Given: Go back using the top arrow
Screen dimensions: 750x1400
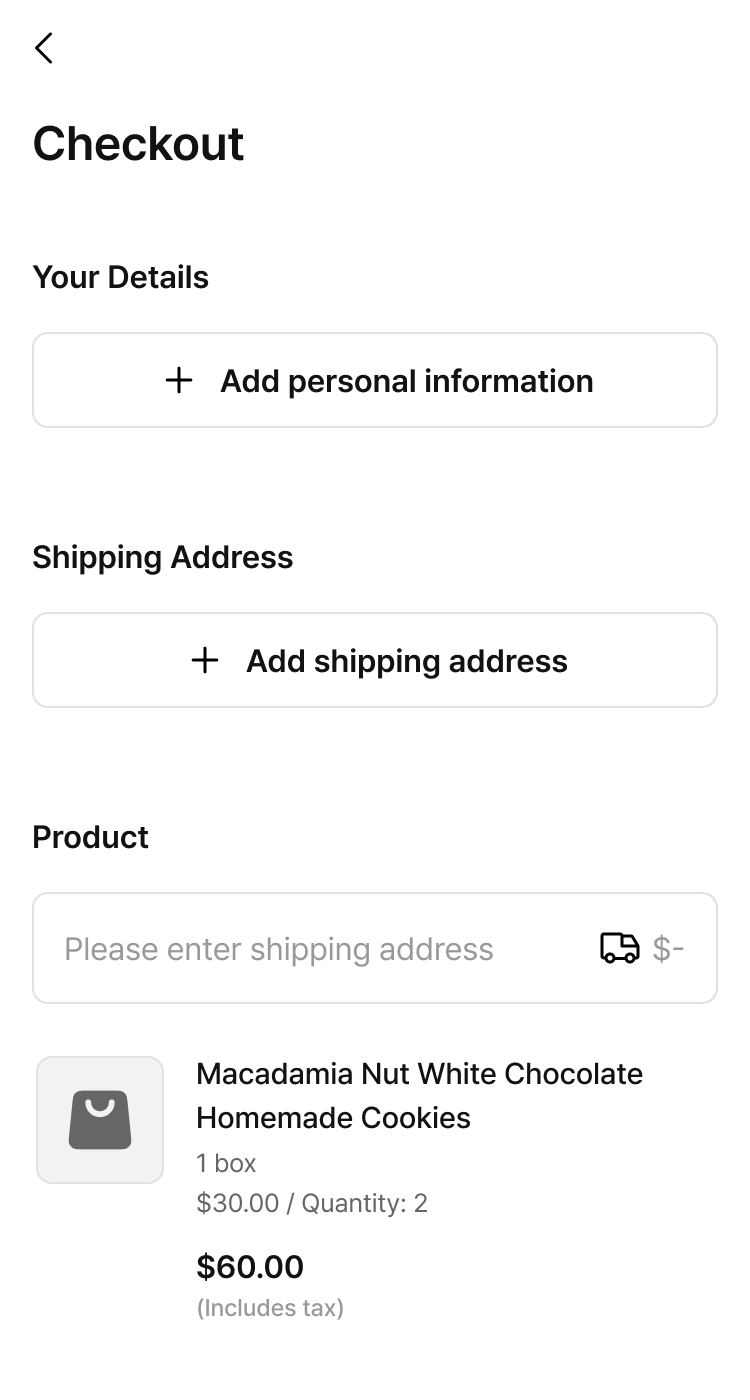Looking at the screenshot, I should coord(43,48).
